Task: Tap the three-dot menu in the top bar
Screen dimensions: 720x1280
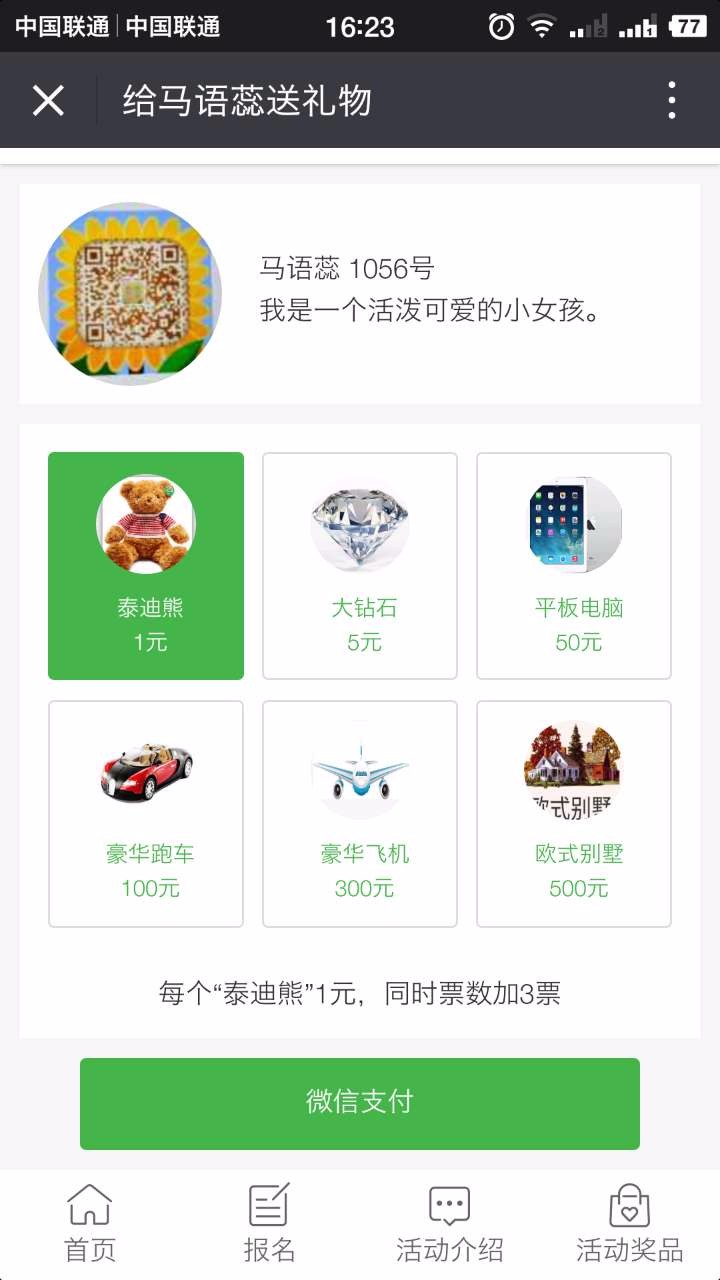Action: [672, 99]
